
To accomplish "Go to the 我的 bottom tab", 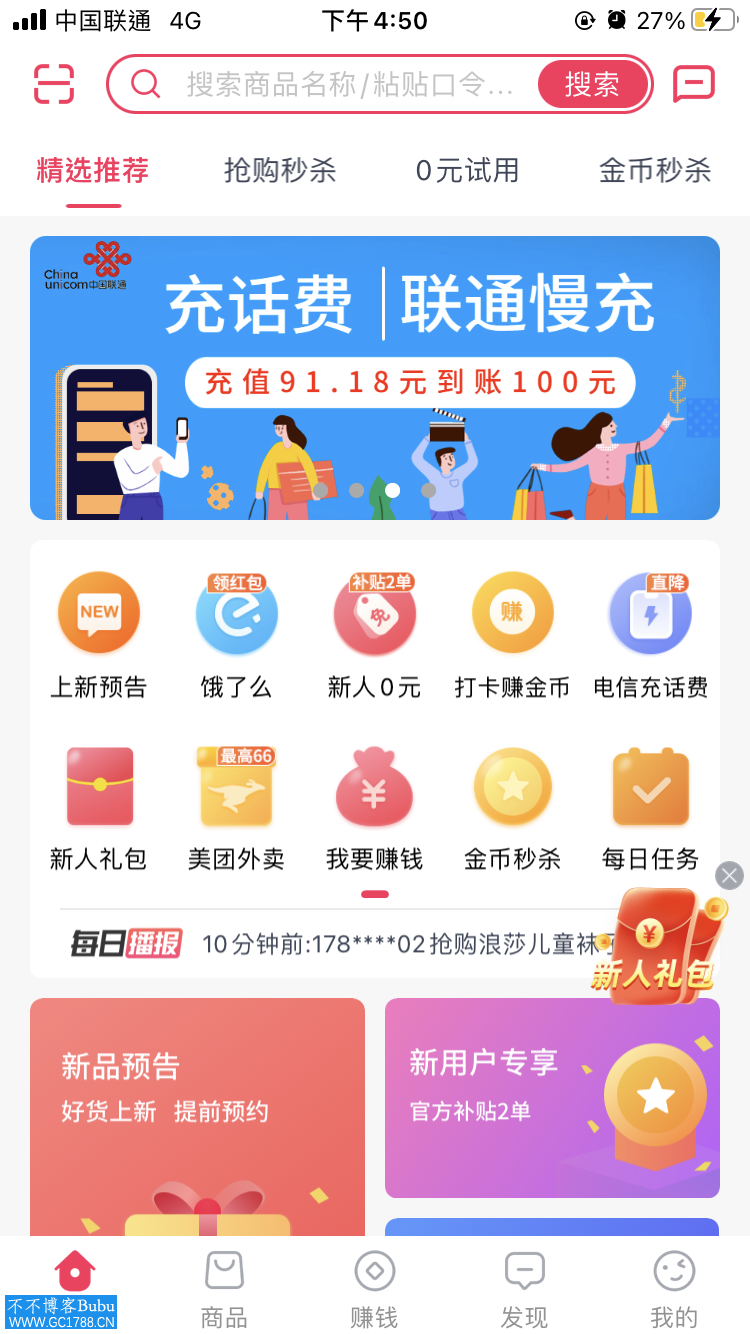I will coord(674,1288).
